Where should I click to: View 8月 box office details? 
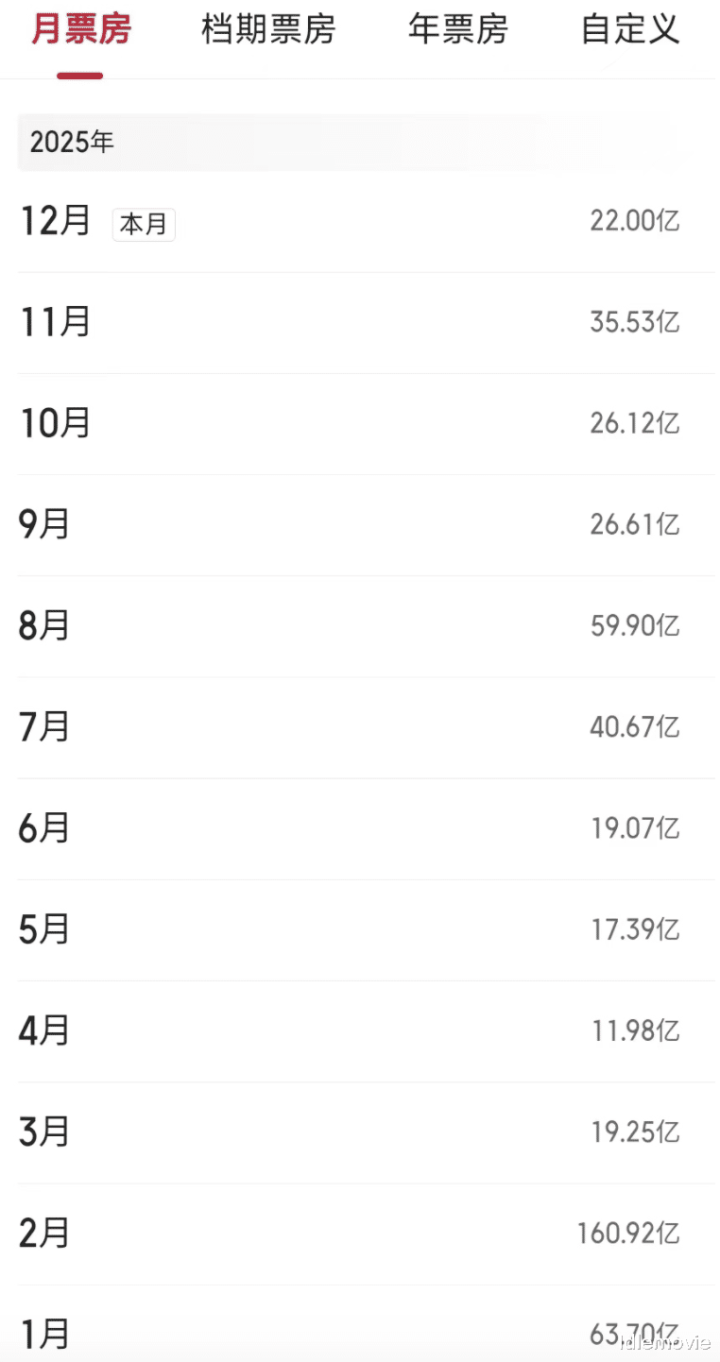360,627
